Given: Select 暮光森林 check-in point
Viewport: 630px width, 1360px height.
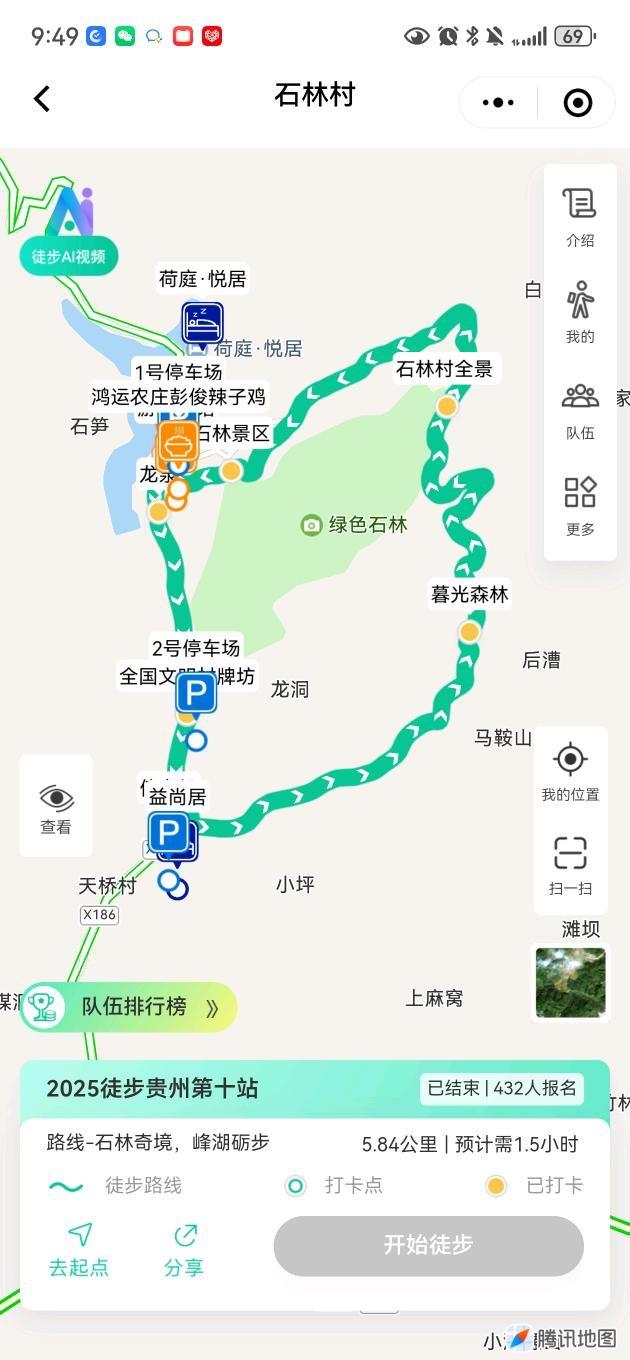Looking at the screenshot, I should pos(469,631).
